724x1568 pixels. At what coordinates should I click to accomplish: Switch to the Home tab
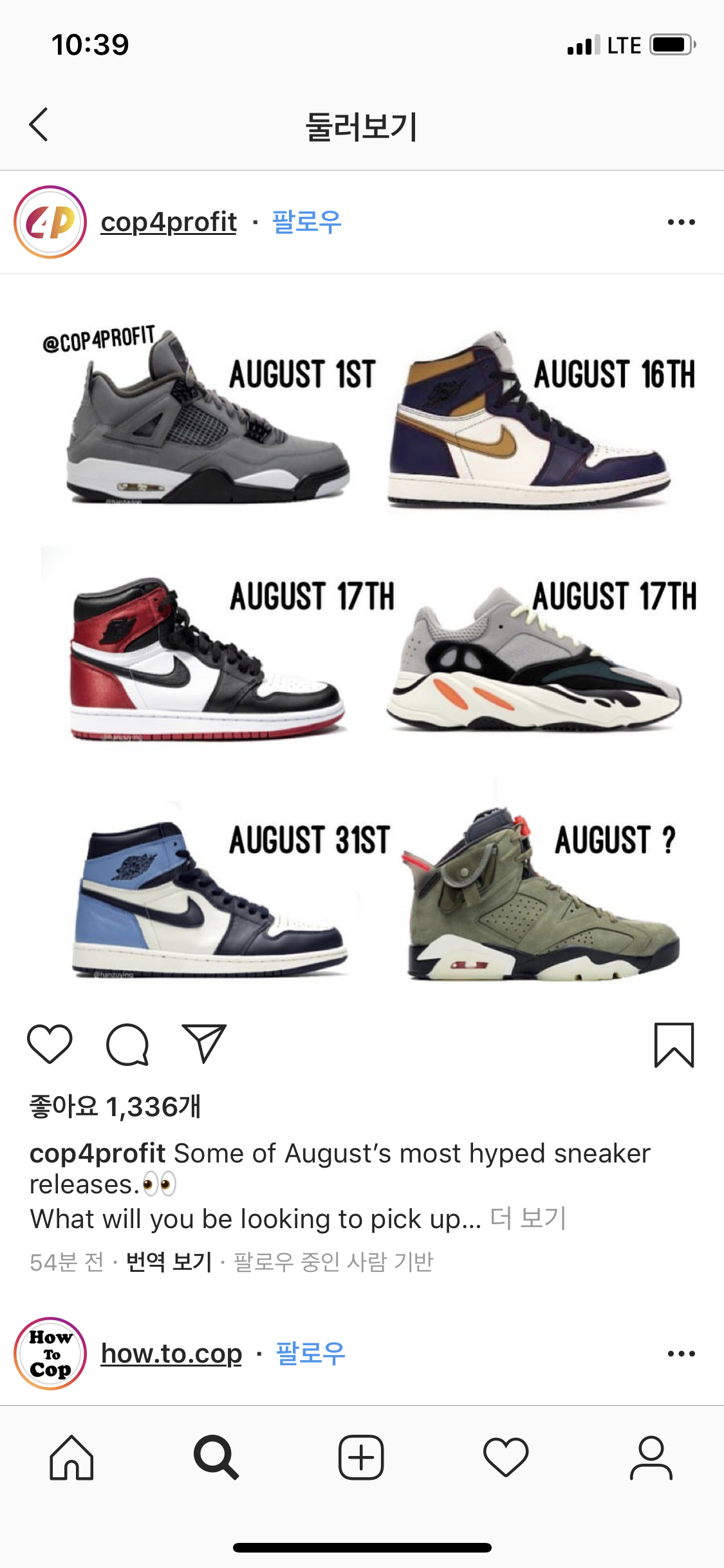(71, 1457)
